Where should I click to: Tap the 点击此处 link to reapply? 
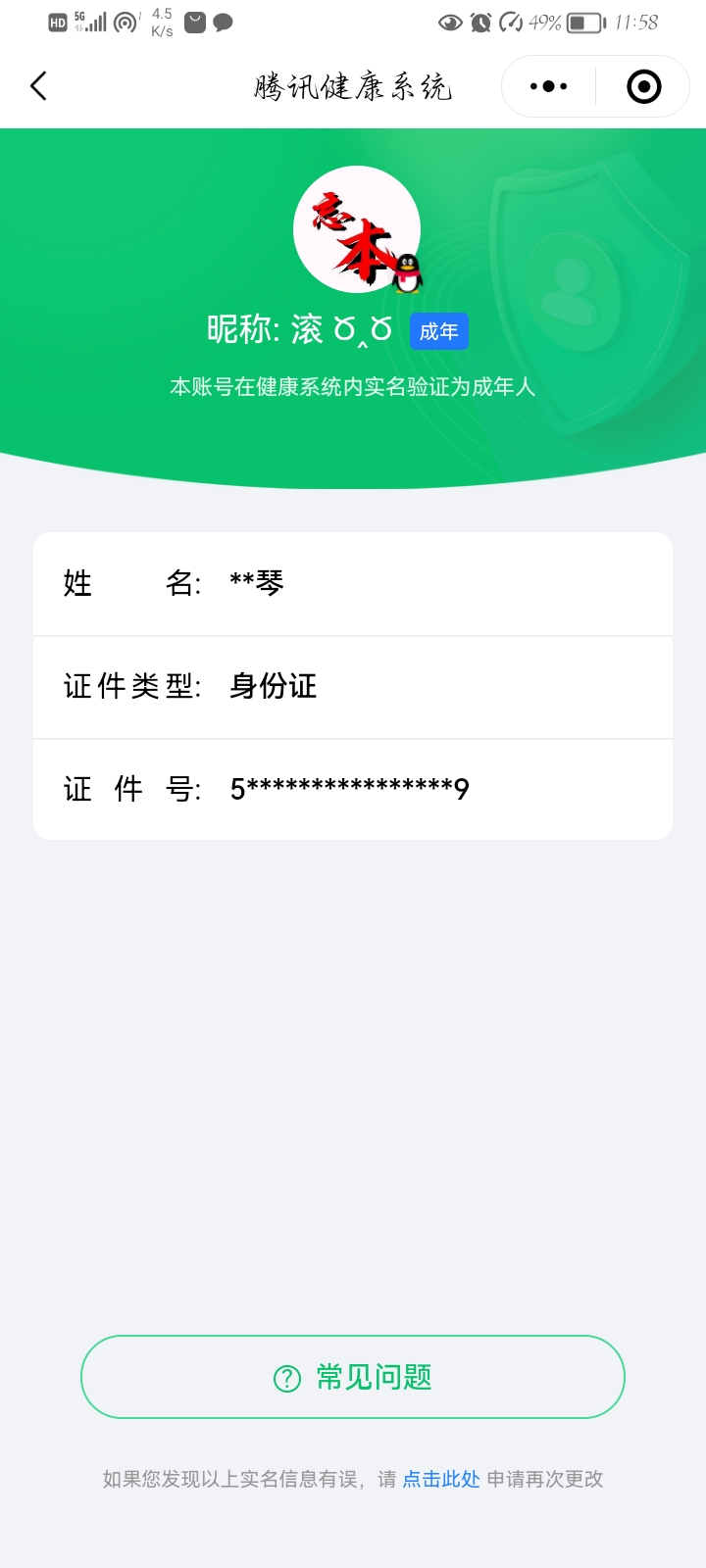[441, 1479]
